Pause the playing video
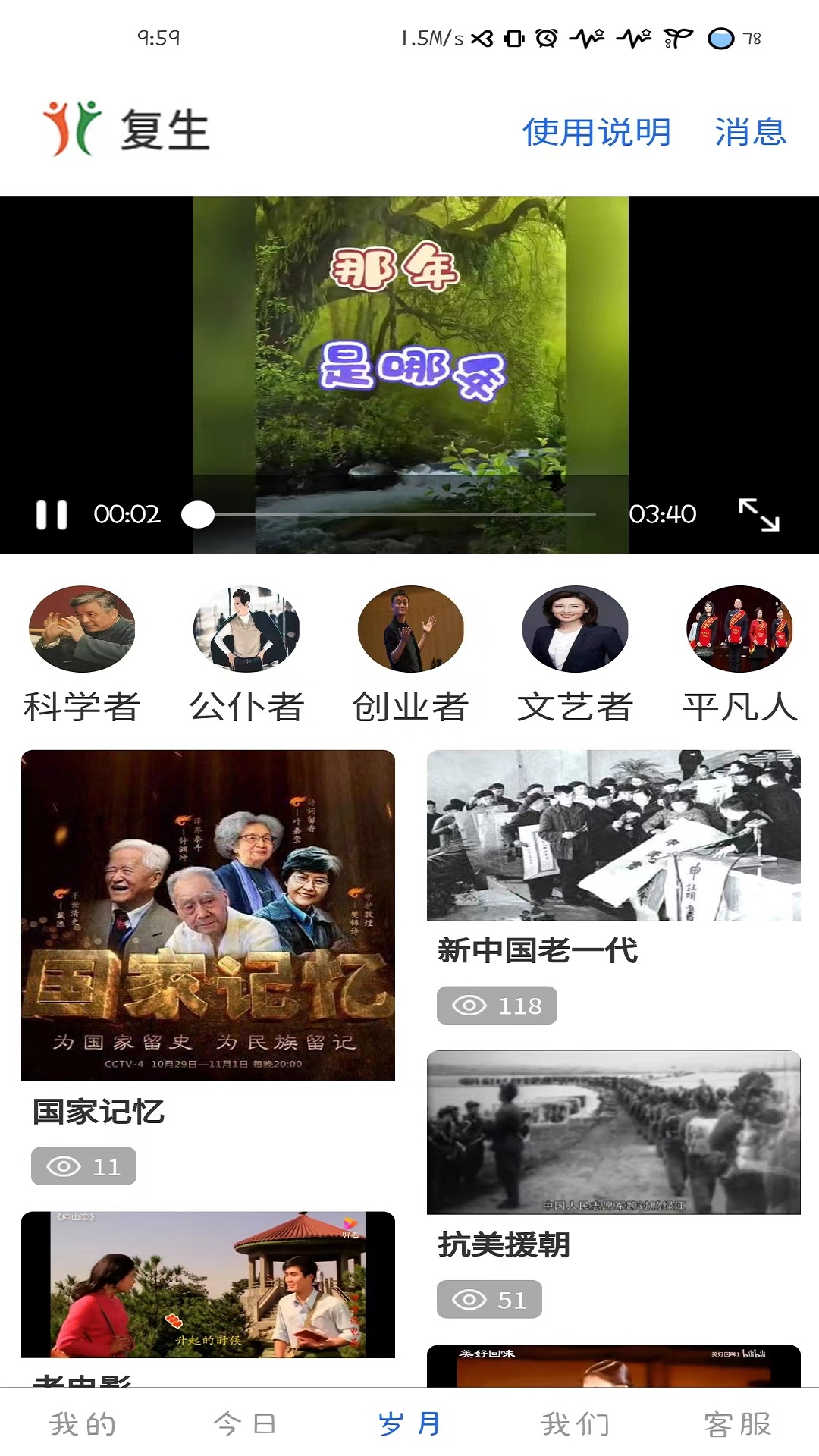Screen dimensions: 819x1456 click(x=52, y=513)
